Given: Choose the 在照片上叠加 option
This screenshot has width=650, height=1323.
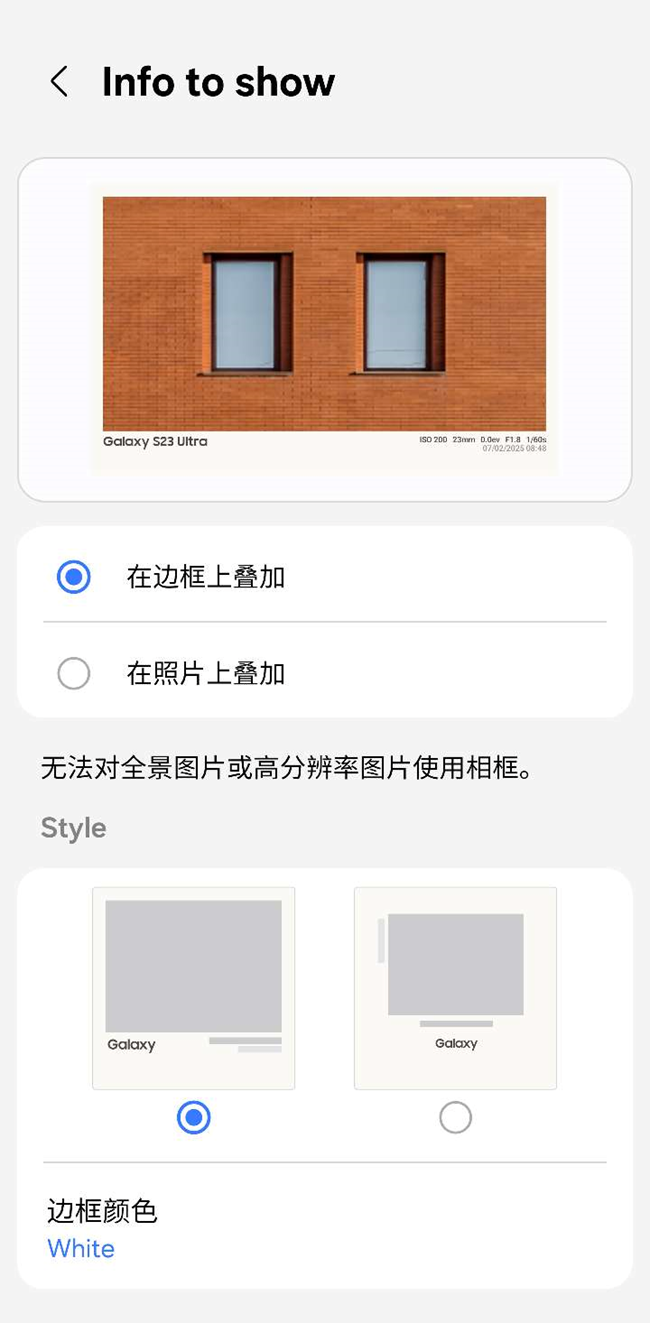Looking at the screenshot, I should pyautogui.click(x=74, y=673).
